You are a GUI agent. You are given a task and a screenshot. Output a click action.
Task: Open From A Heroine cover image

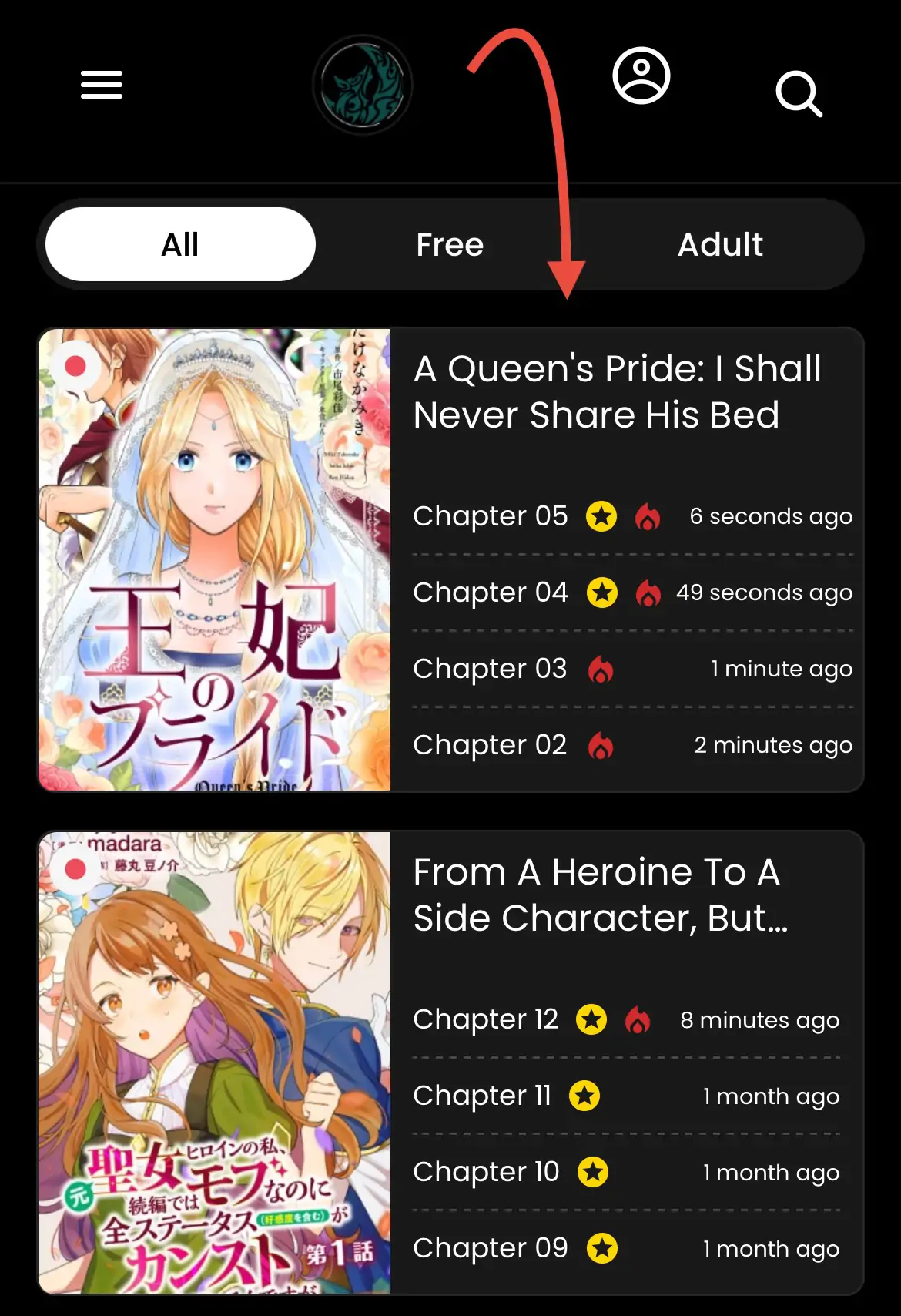tap(215, 1062)
